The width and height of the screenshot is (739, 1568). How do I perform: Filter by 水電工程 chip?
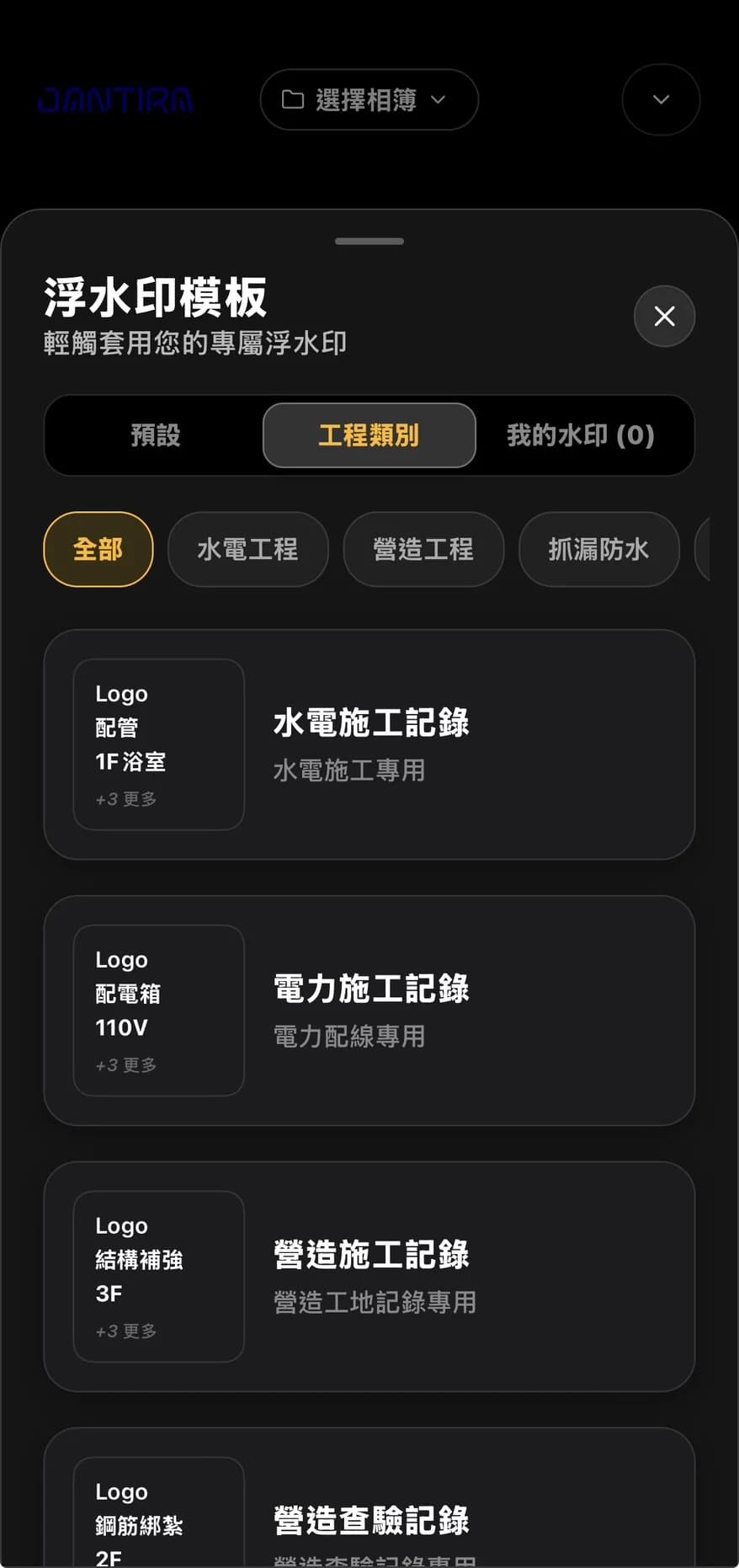(247, 549)
